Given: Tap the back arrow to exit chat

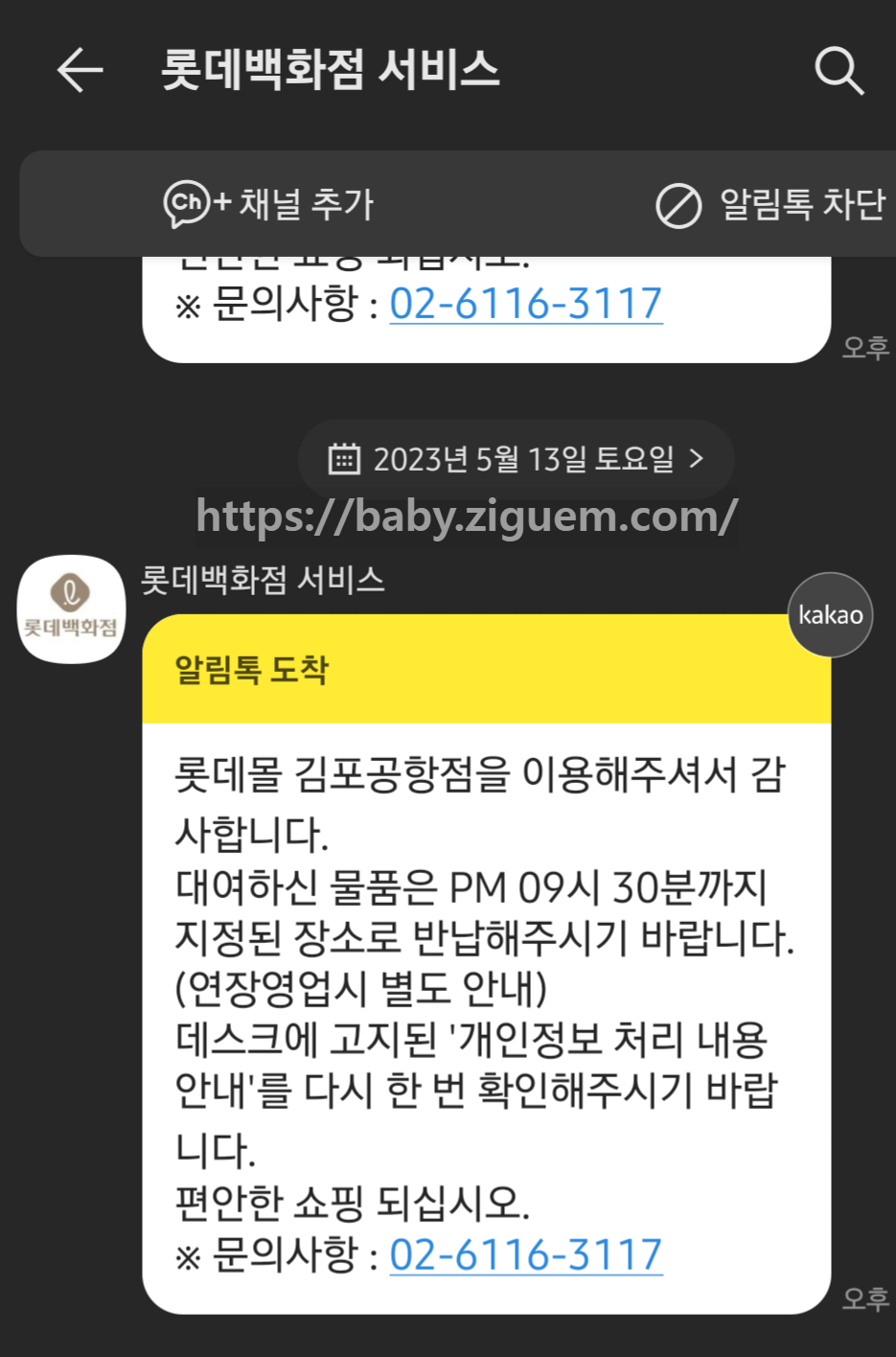Looking at the screenshot, I should tap(80, 70).
